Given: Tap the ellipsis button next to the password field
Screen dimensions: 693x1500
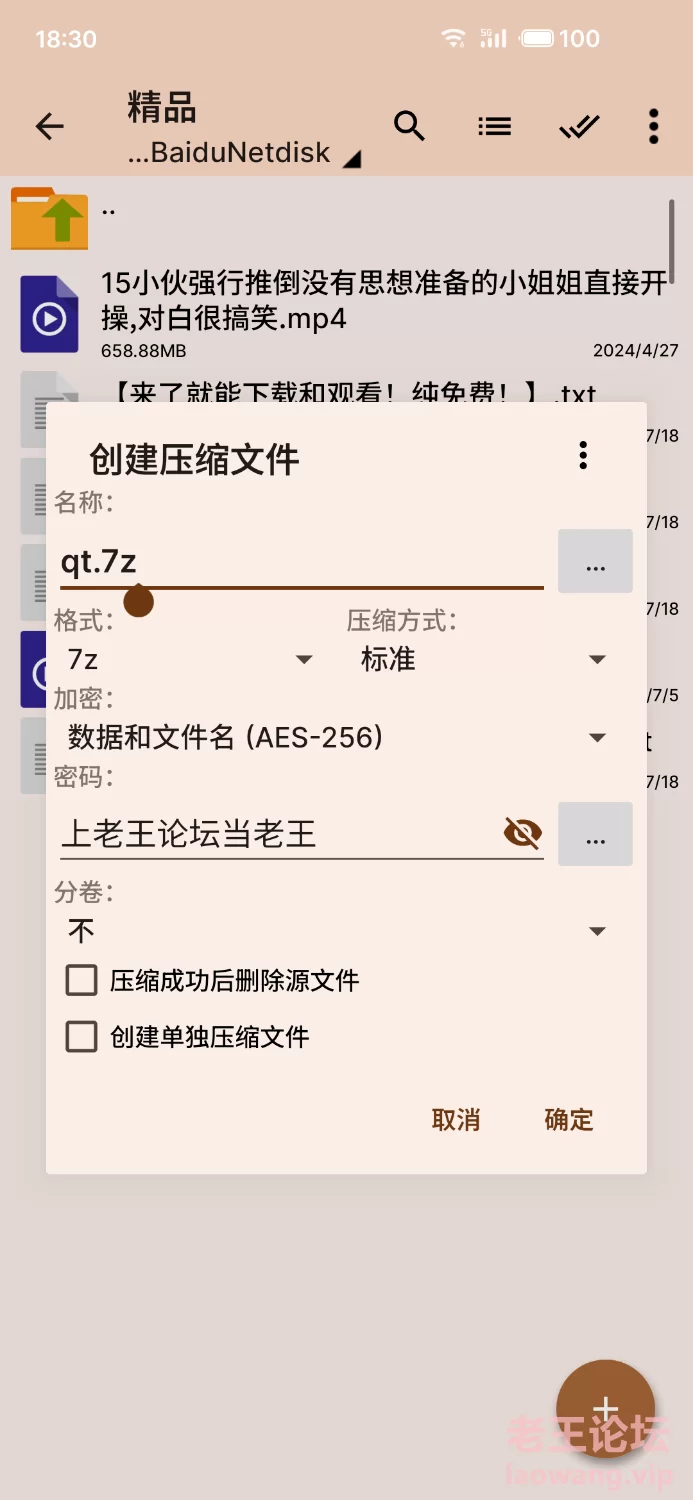Looking at the screenshot, I should click(595, 834).
